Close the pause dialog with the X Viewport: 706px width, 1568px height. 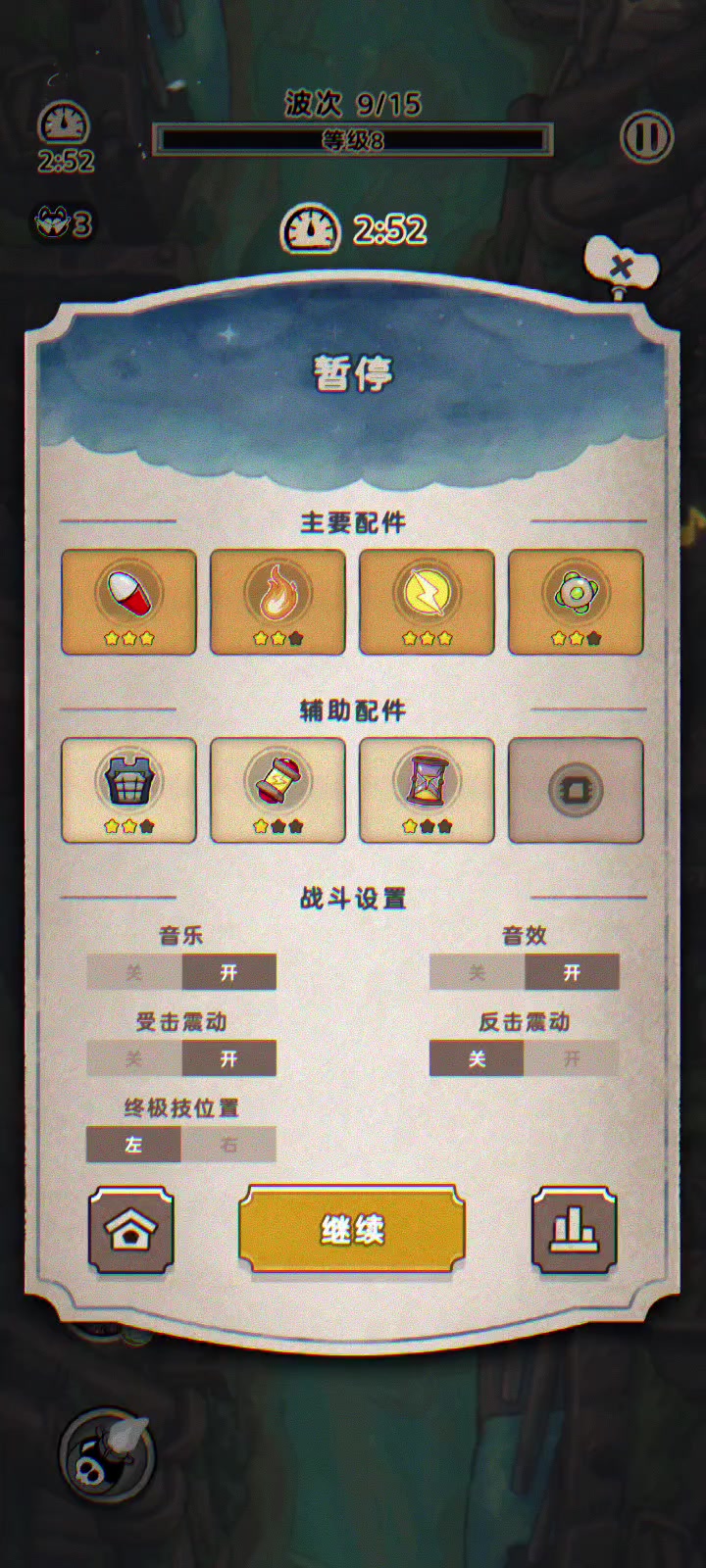[x=621, y=267]
